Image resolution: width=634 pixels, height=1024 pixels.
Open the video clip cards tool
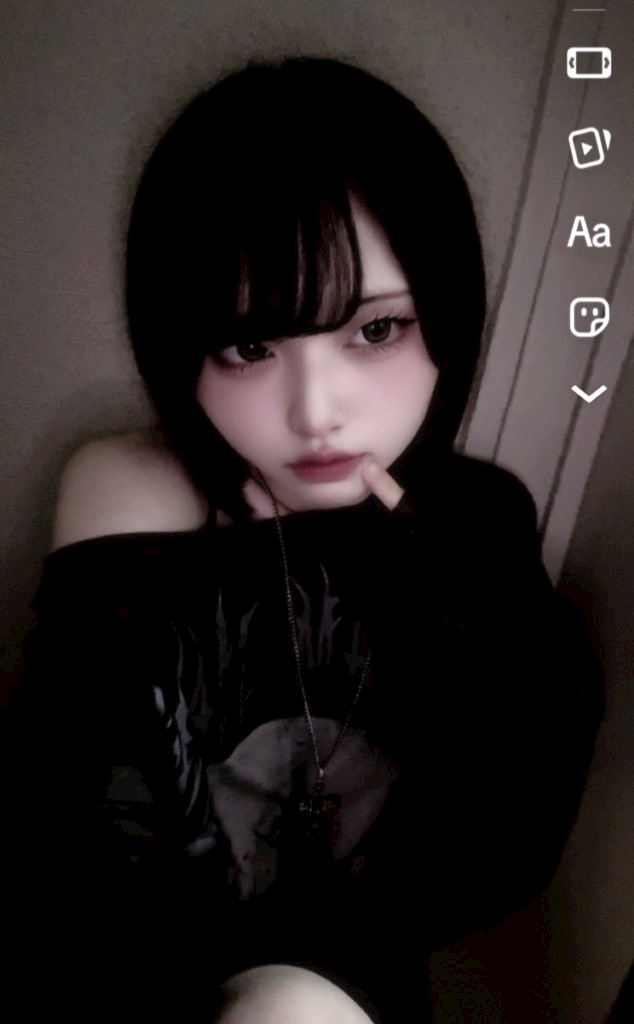click(588, 148)
